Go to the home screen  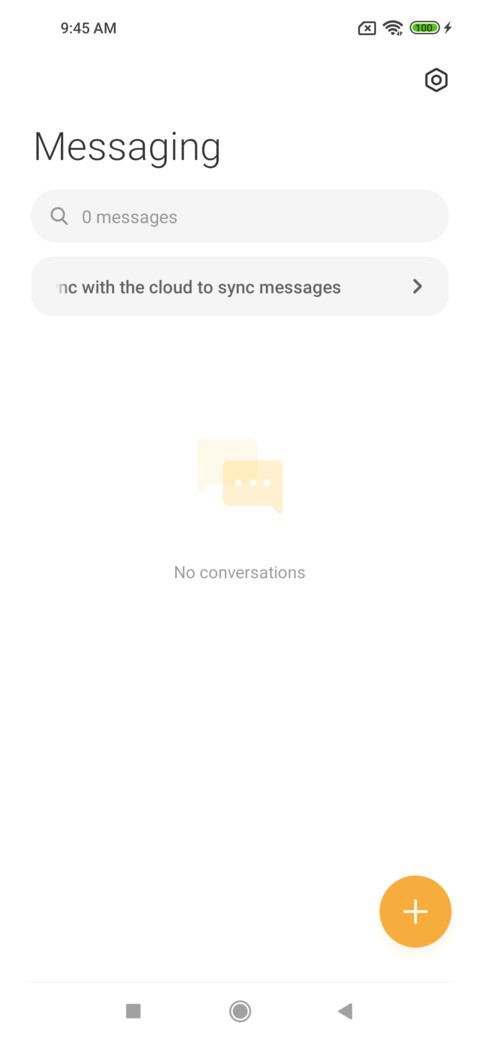(x=240, y=1011)
